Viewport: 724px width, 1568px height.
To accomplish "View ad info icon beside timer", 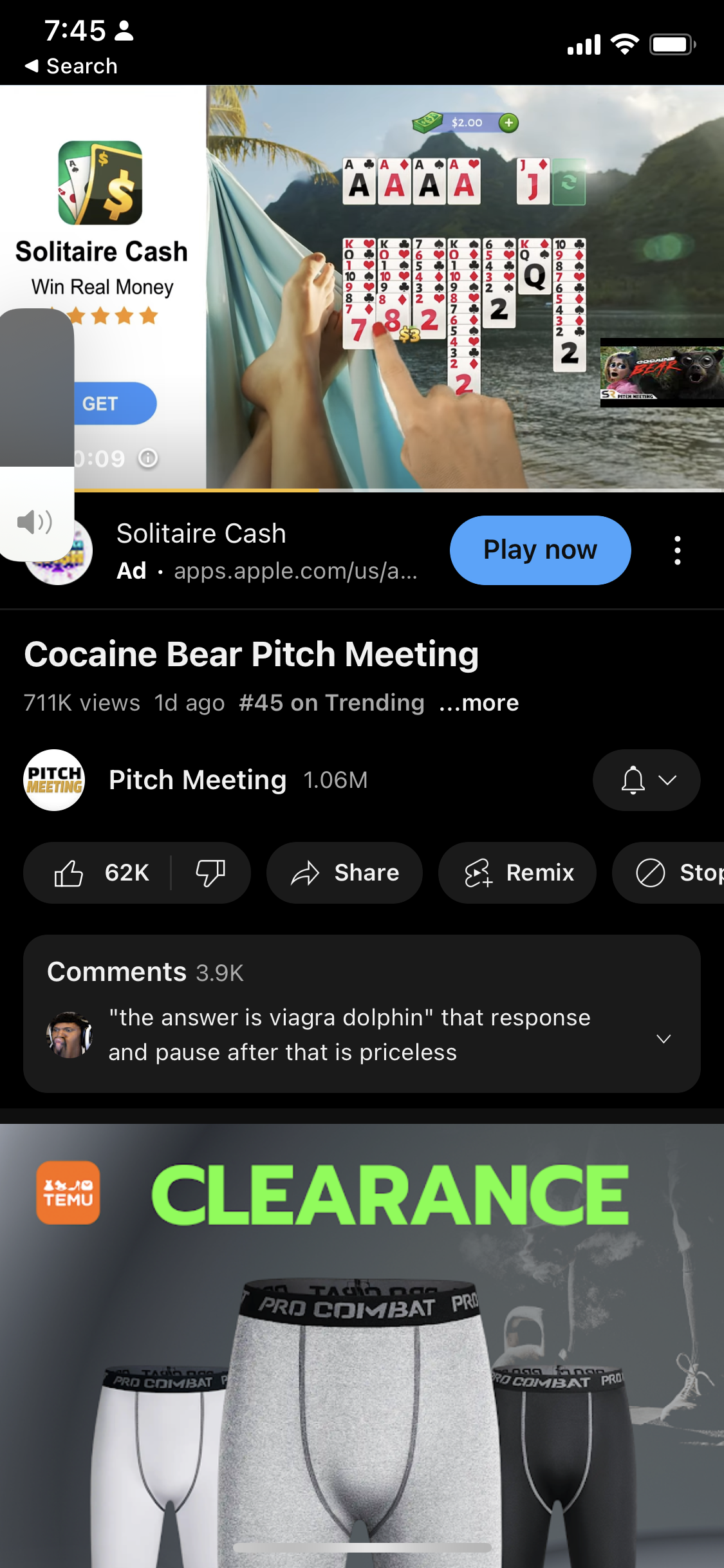I will click(148, 458).
